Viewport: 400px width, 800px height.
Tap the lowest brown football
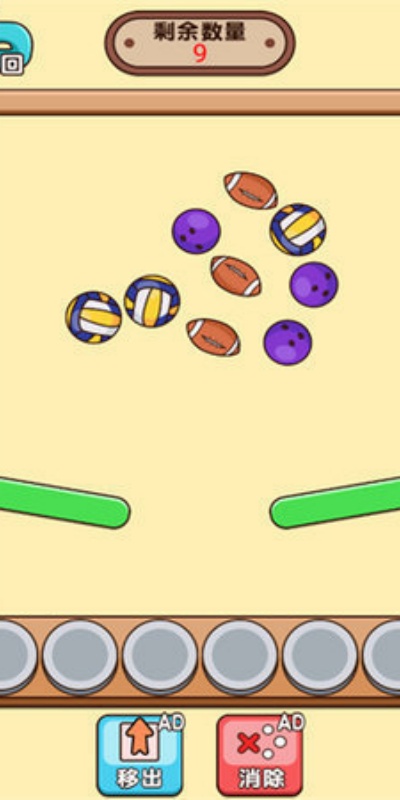tap(213, 337)
